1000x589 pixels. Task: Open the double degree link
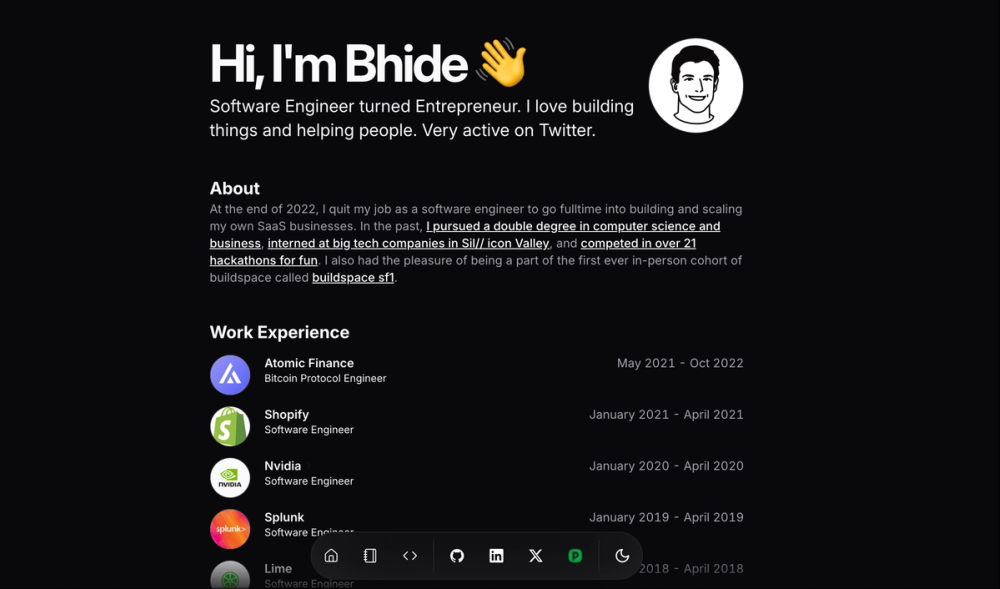click(x=572, y=227)
